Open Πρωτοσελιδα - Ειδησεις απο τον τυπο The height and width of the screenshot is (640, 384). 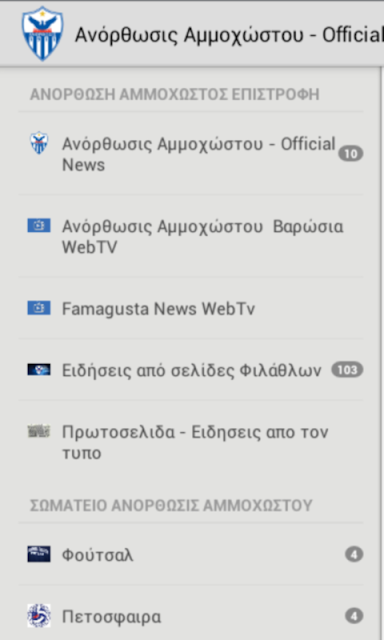pos(191,442)
